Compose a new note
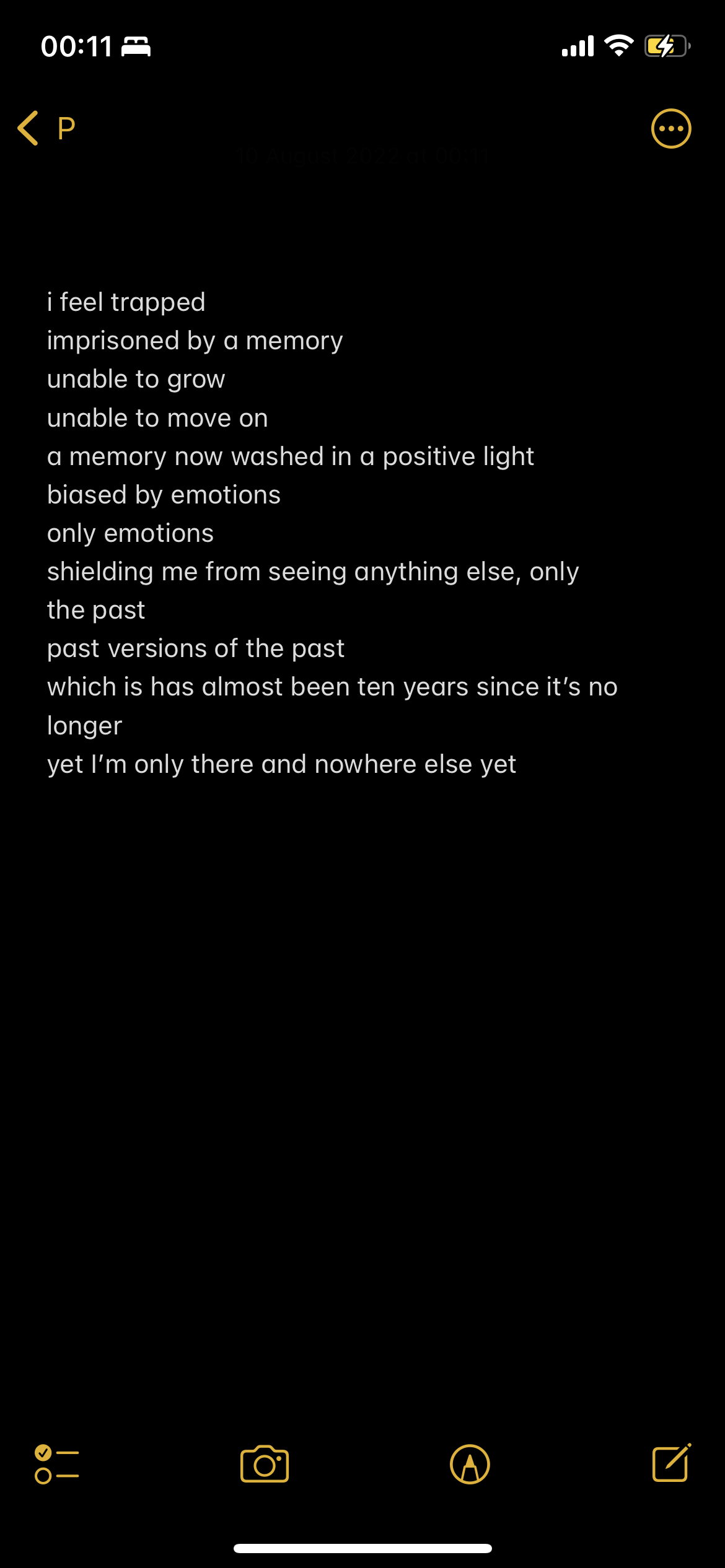The width and height of the screenshot is (725, 1568). pos(671,1464)
